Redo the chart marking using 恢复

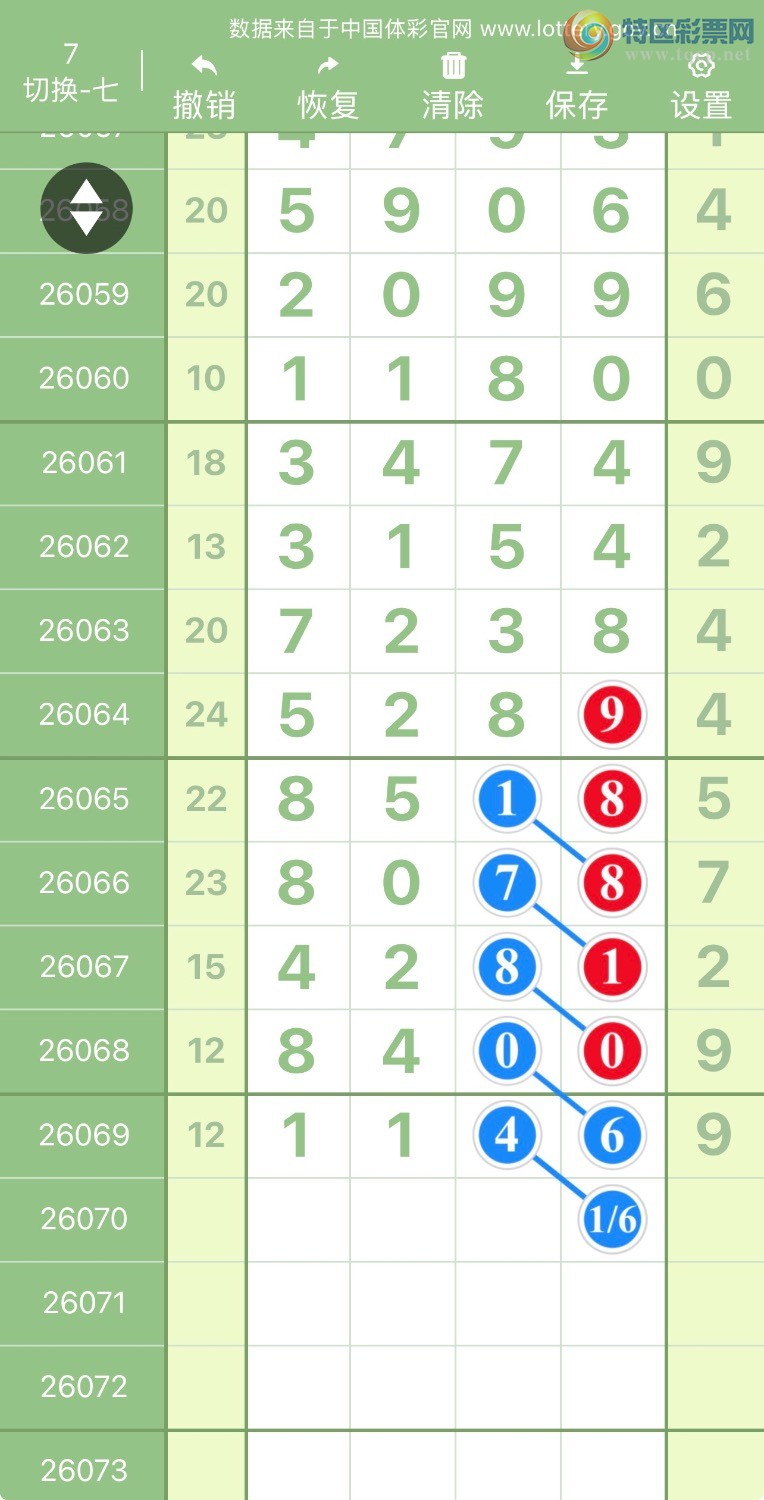[328, 85]
